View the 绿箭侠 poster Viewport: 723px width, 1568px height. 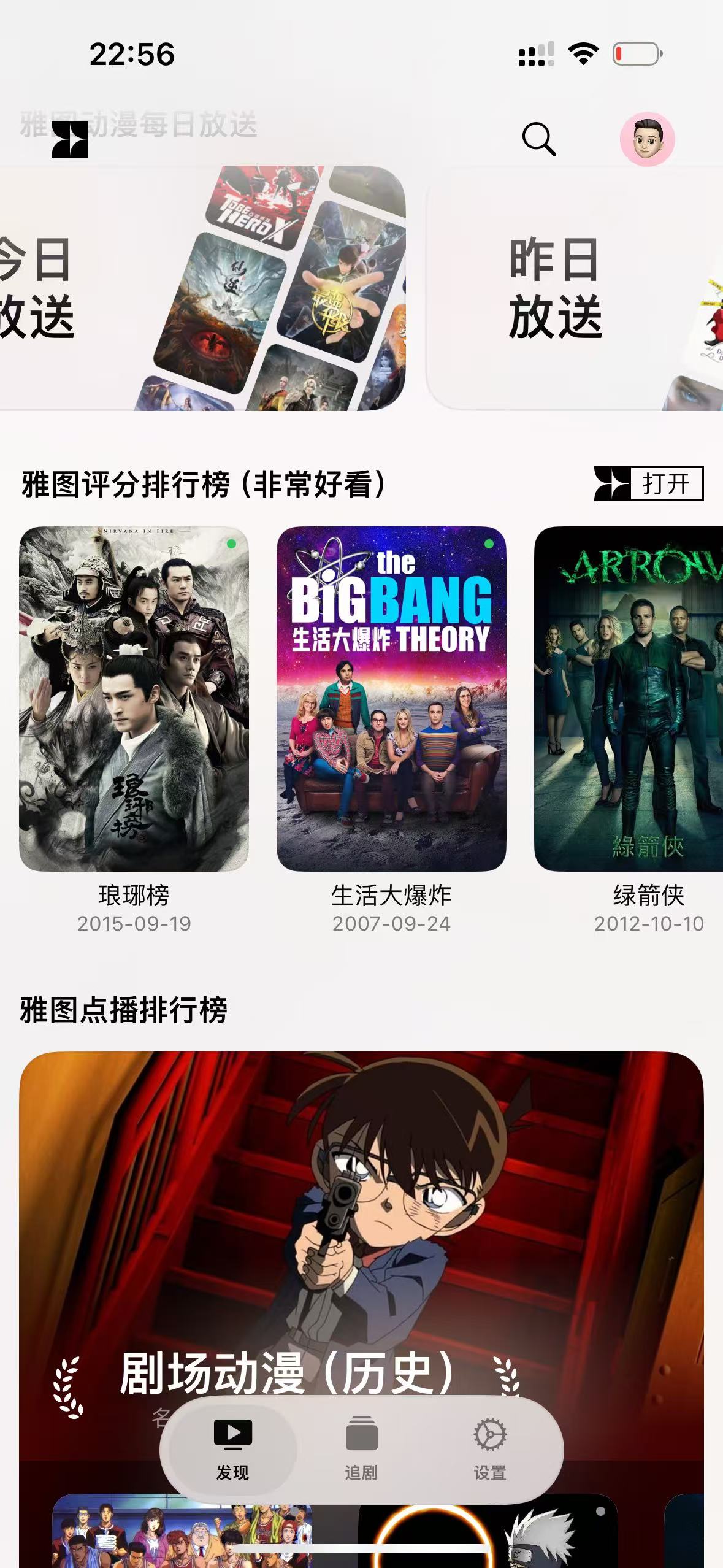629,699
